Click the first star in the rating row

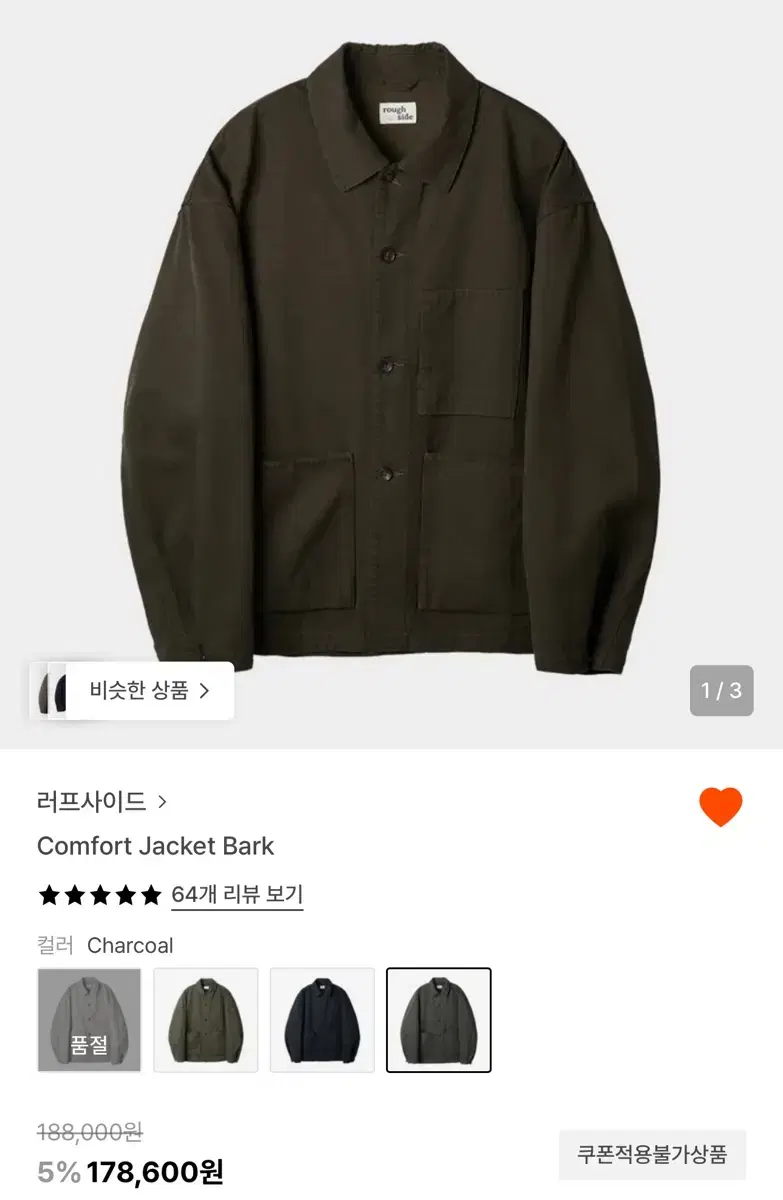[x=49, y=896]
